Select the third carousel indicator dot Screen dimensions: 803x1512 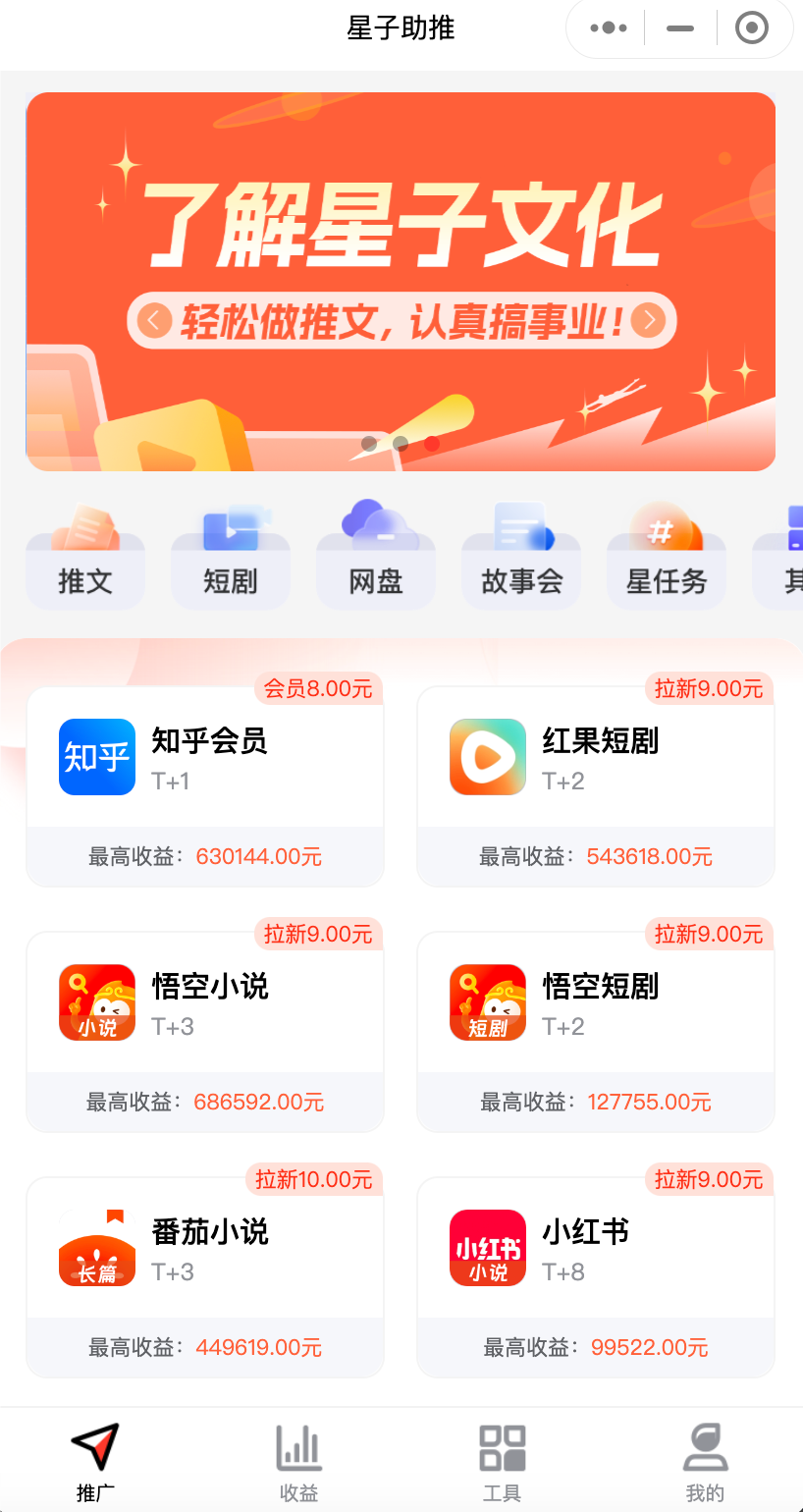pyautogui.click(x=433, y=444)
